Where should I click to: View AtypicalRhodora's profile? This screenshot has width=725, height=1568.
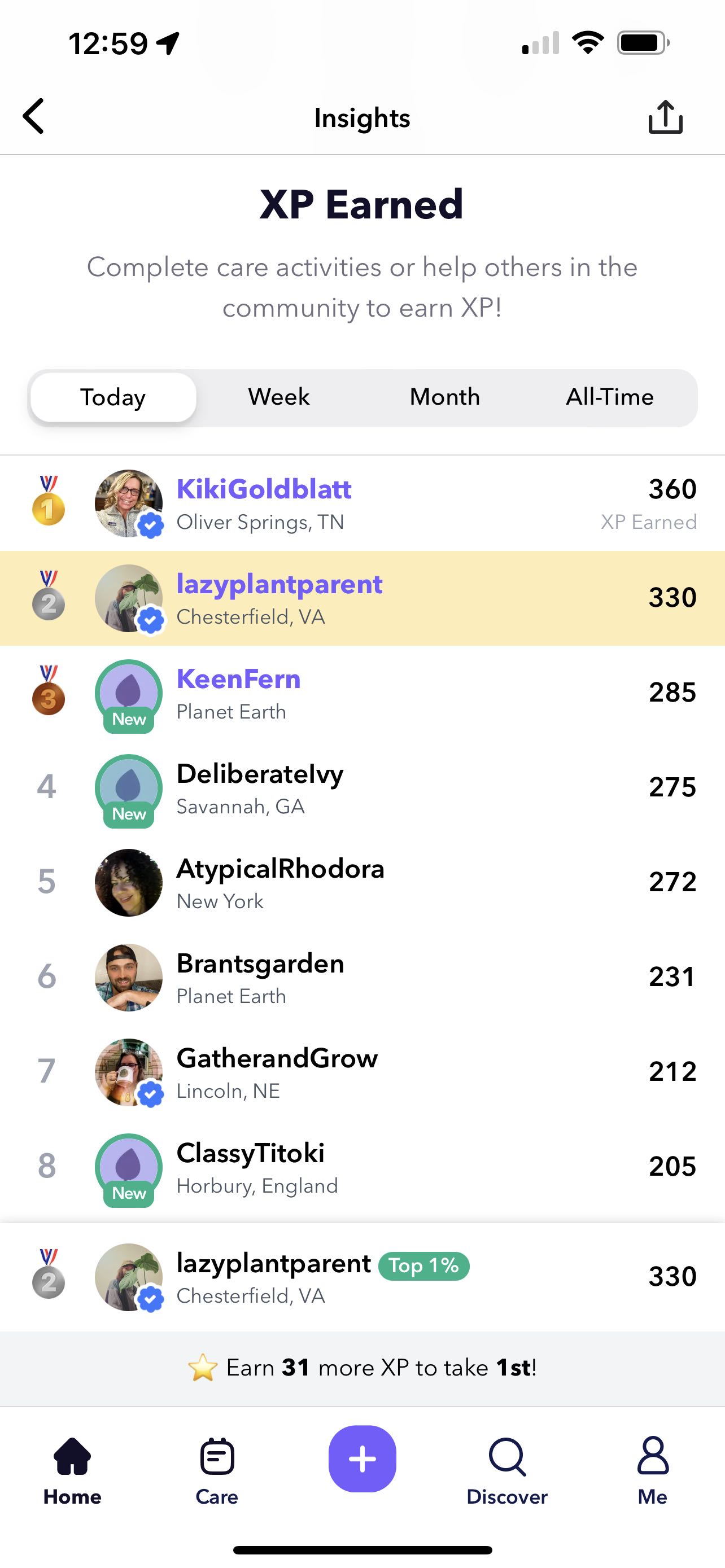coord(280,869)
